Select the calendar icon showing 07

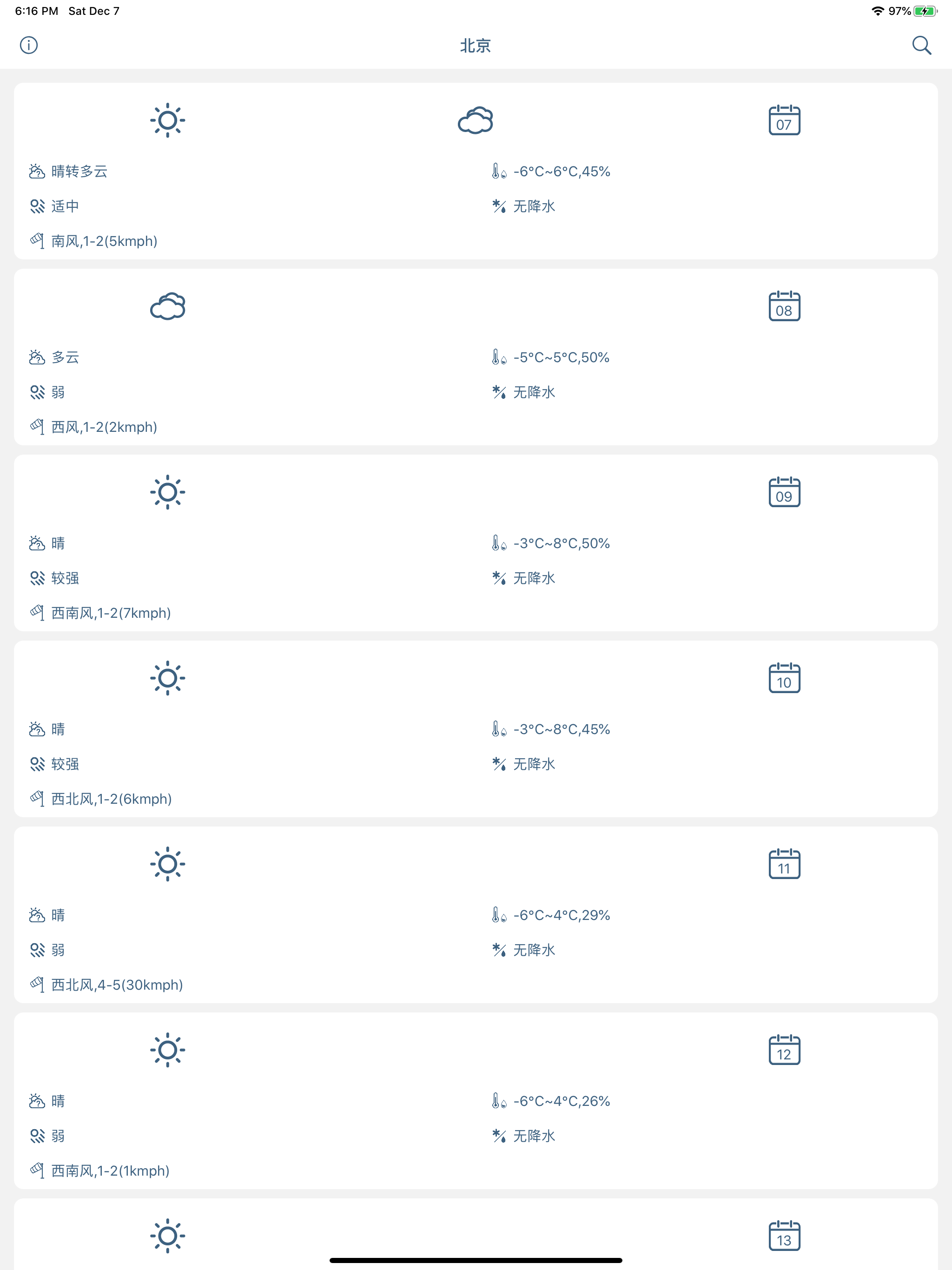[784, 120]
